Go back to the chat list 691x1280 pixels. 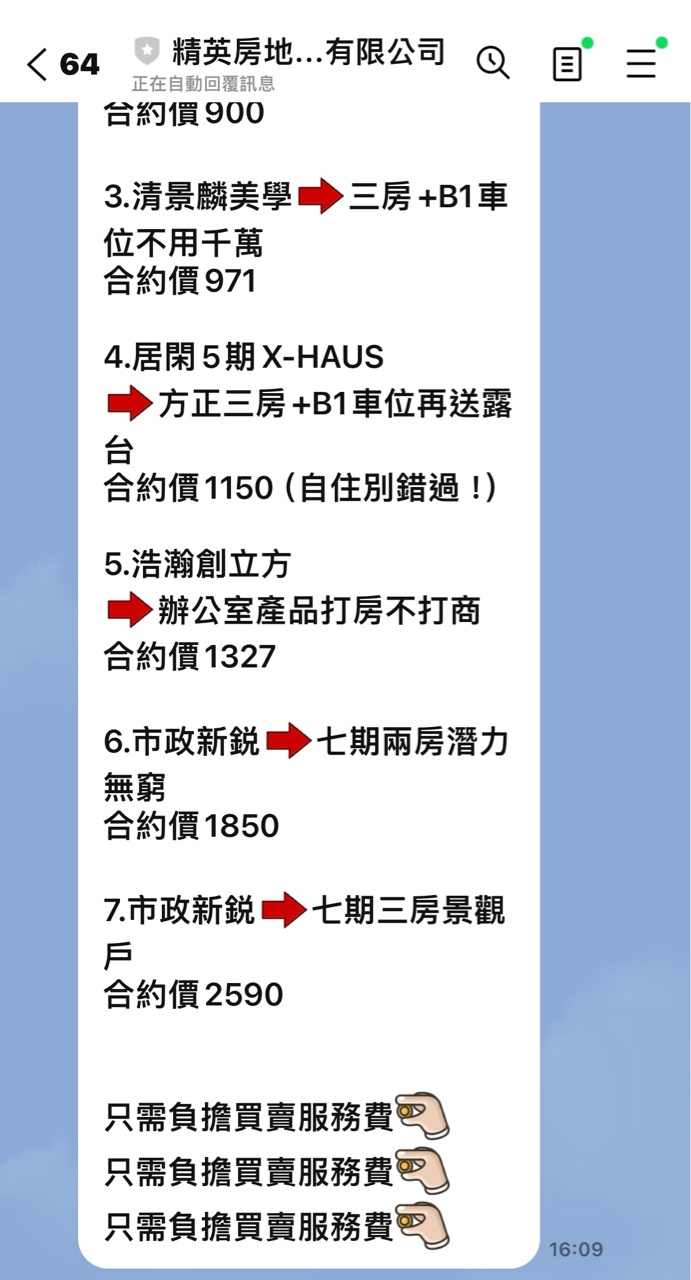pos(38,65)
